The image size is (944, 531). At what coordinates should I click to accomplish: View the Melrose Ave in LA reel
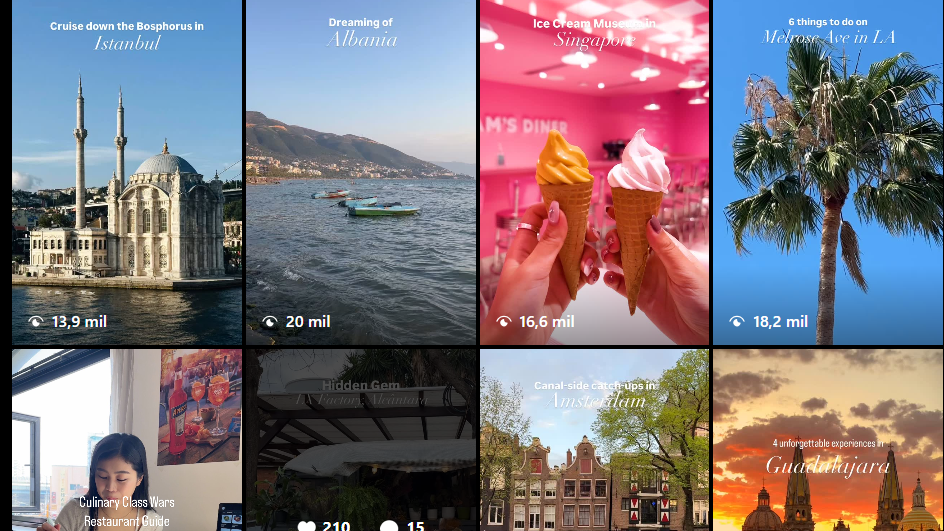point(827,172)
